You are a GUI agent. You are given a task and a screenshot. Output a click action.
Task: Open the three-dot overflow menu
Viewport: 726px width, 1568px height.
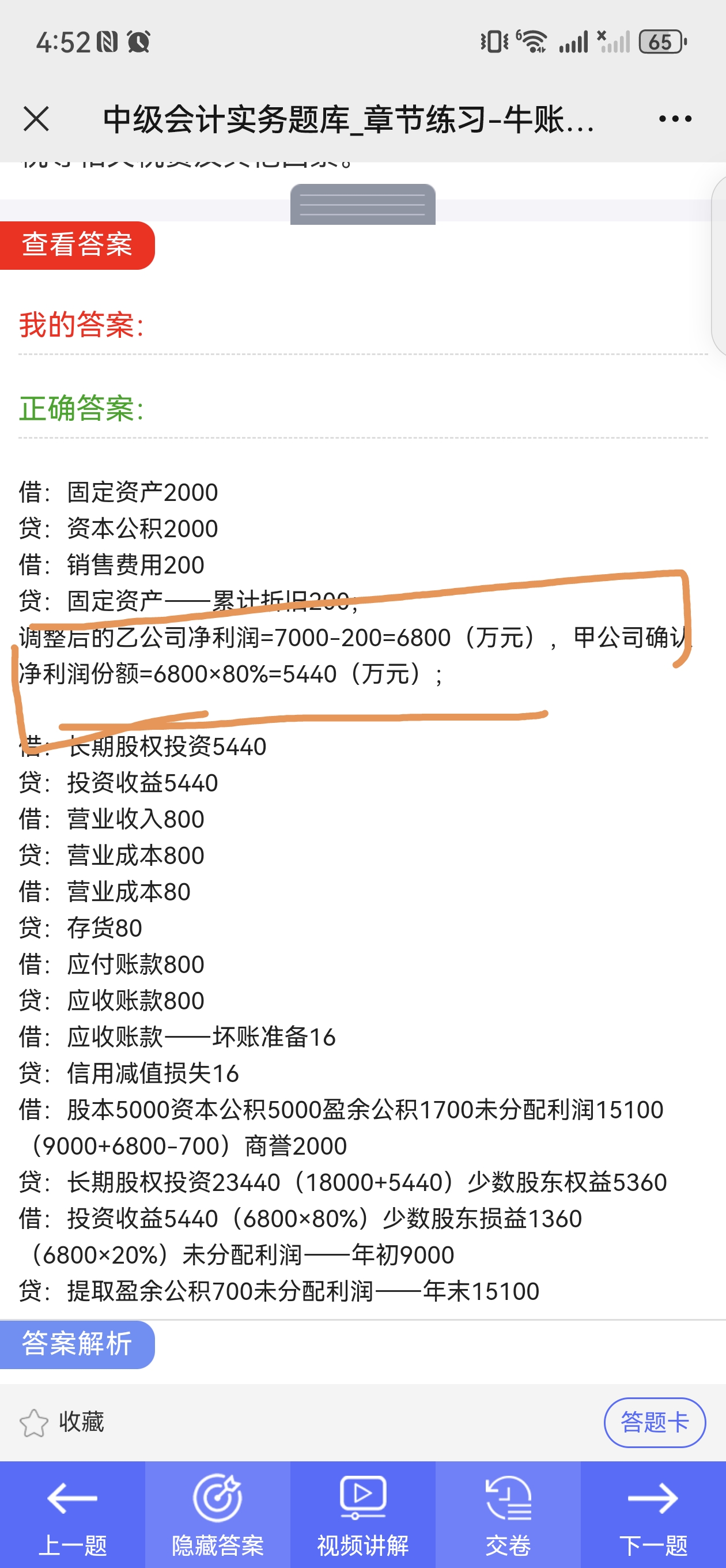(675, 119)
